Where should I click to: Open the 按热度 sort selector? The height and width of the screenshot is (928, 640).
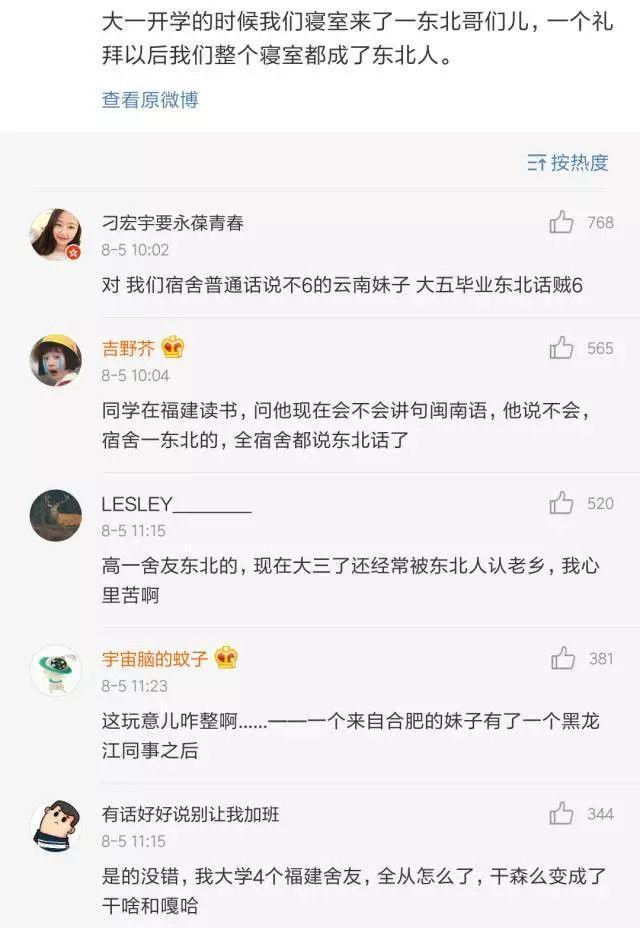tap(568, 163)
